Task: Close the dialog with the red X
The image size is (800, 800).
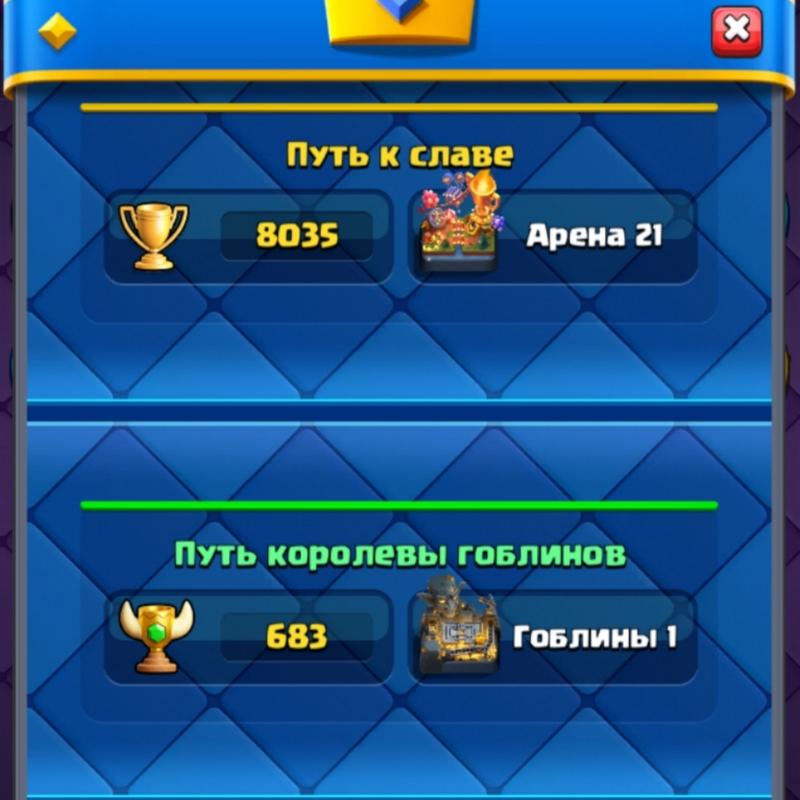Action: (736, 31)
